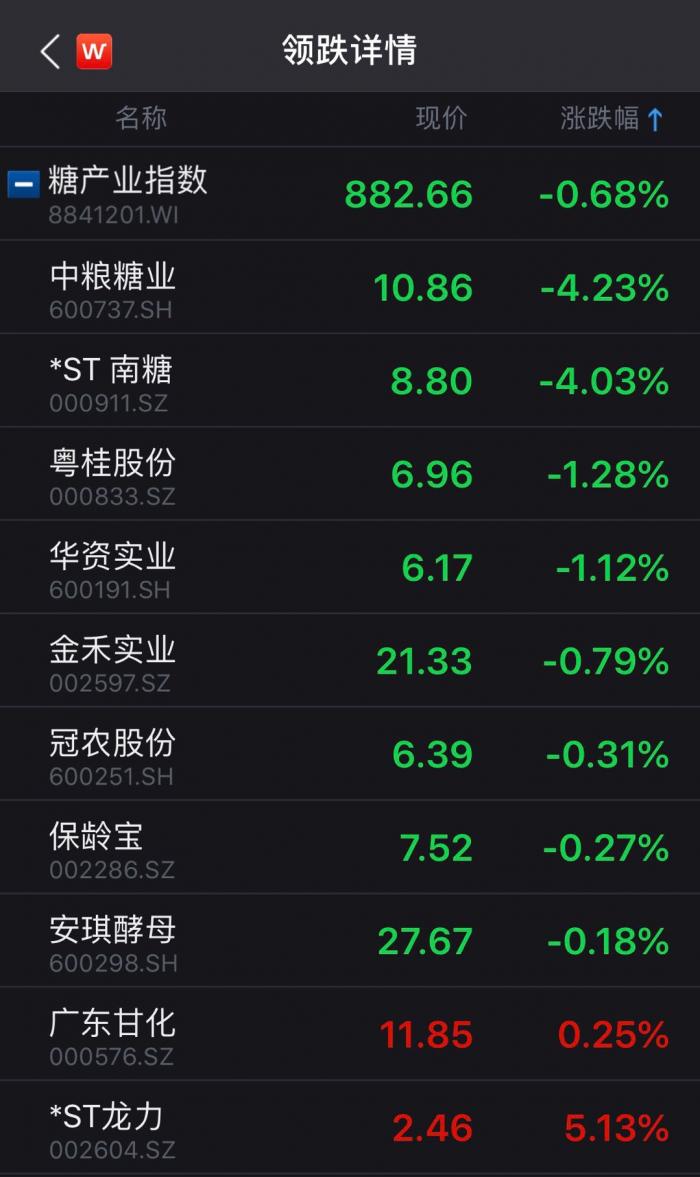View 冠农股份 stock details
This screenshot has width=700, height=1177.
coord(112,754)
